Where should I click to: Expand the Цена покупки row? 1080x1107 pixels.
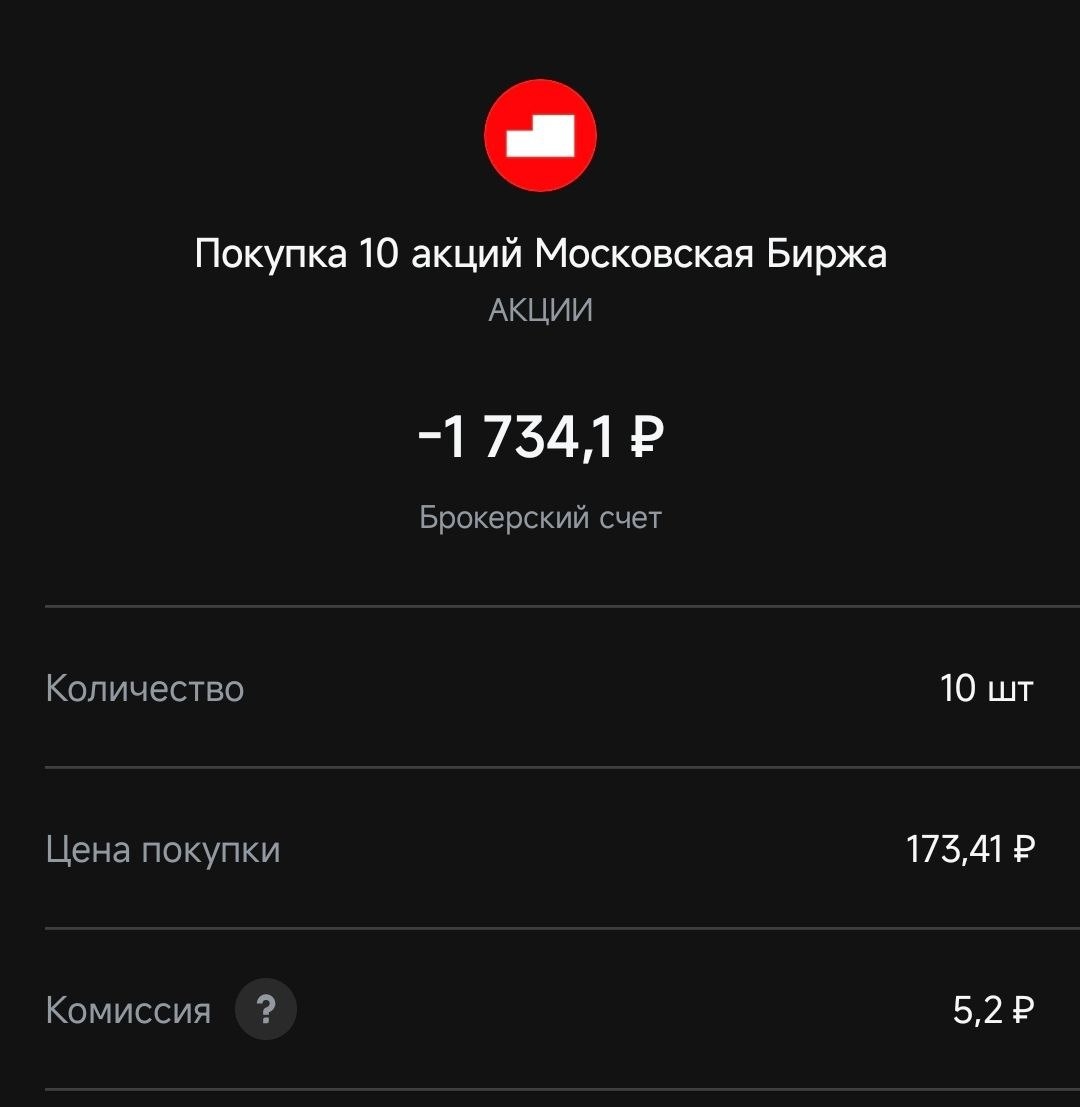[540, 850]
